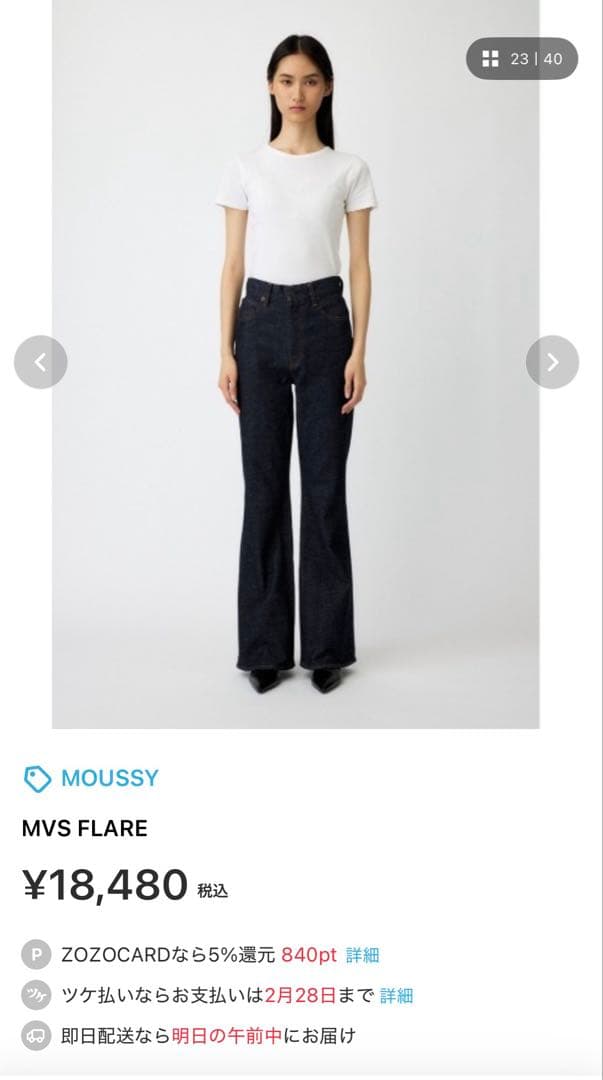Viewport: 603px width, 1080px height.
Task: View details of ZOZOCARD 5% cashback
Action: click(x=362, y=955)
